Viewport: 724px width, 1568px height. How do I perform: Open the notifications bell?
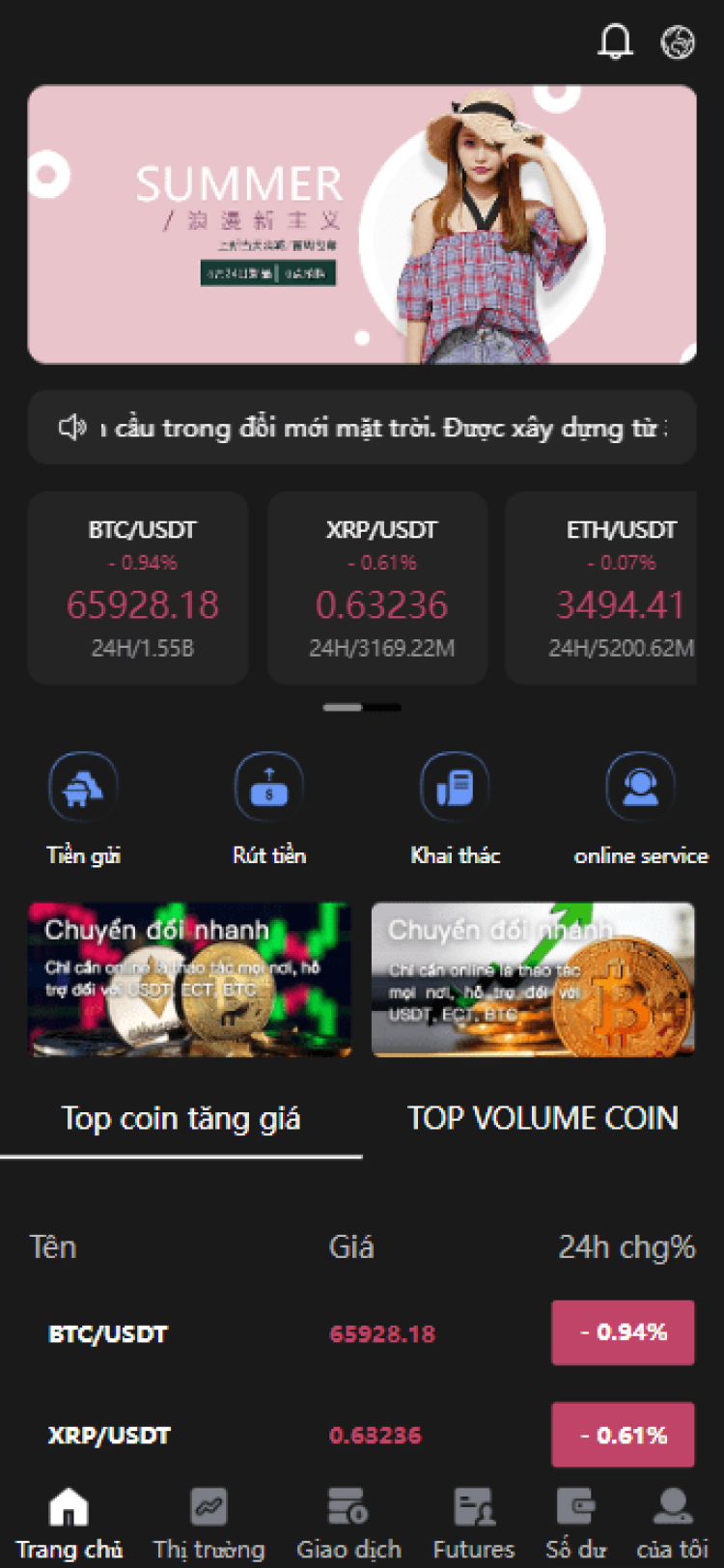(x=615, y=42)
